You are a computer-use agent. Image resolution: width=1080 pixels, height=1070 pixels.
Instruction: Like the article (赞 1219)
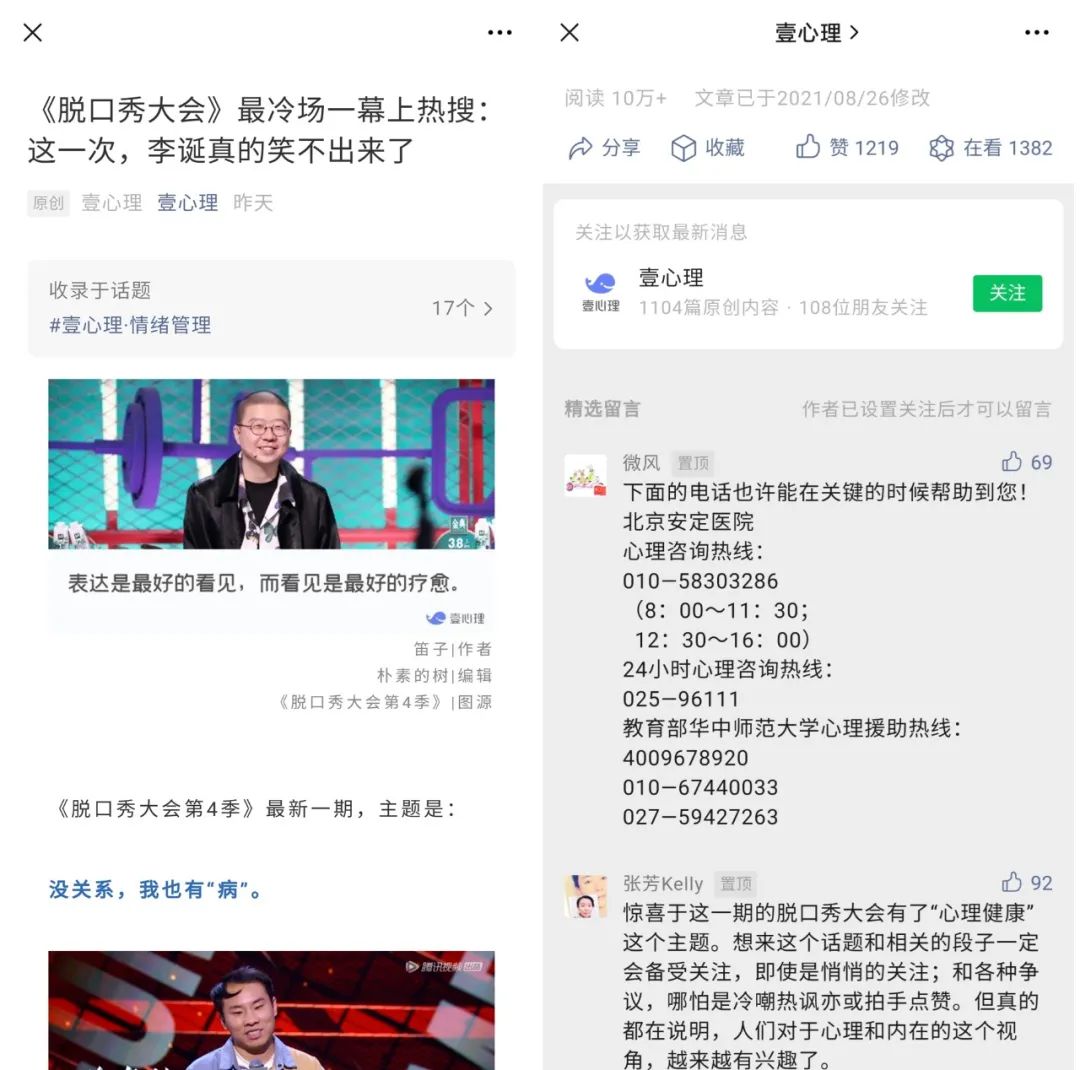pos(847,148)
